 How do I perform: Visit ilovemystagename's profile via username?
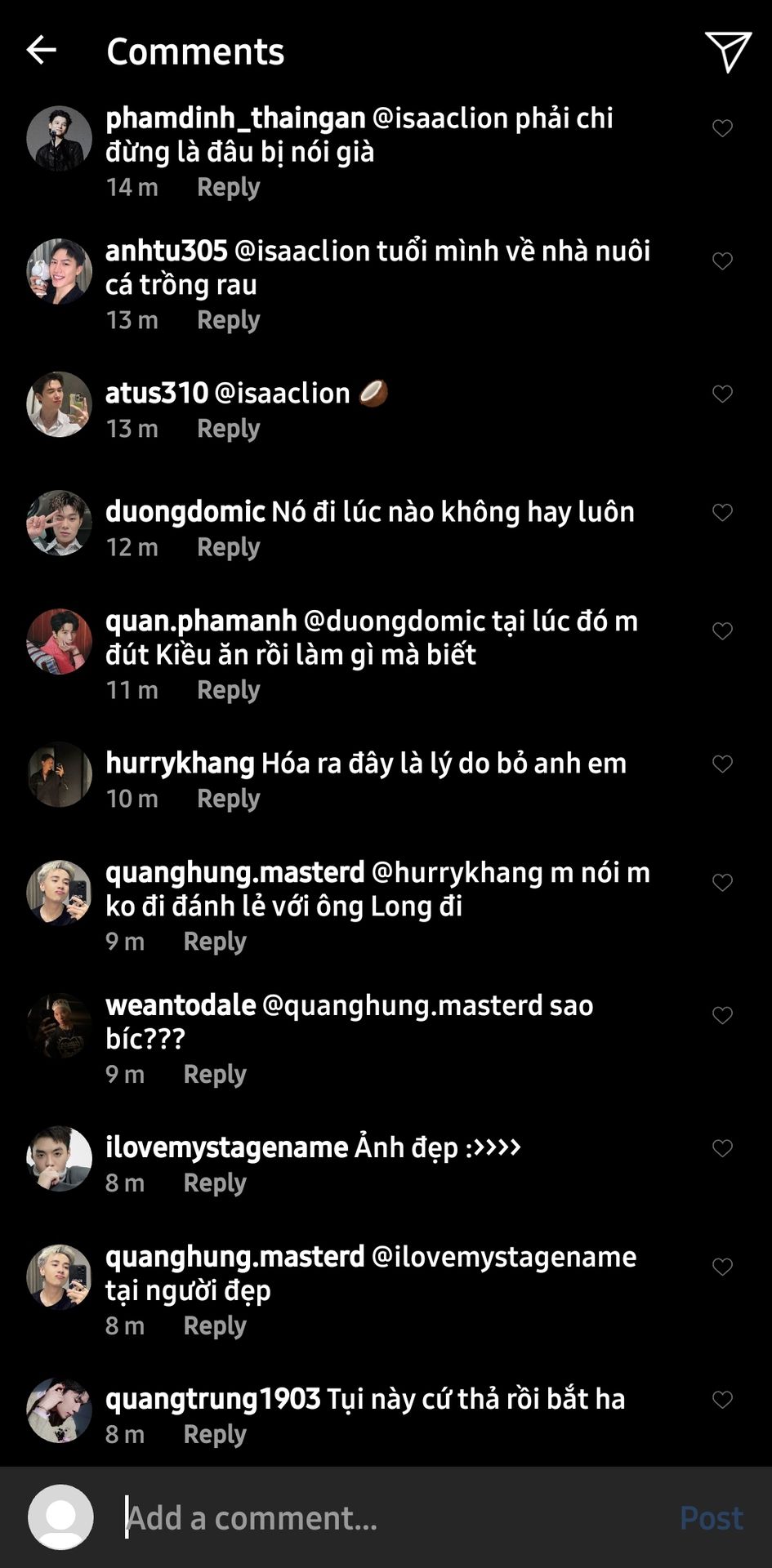click(x=226, y=1147)
